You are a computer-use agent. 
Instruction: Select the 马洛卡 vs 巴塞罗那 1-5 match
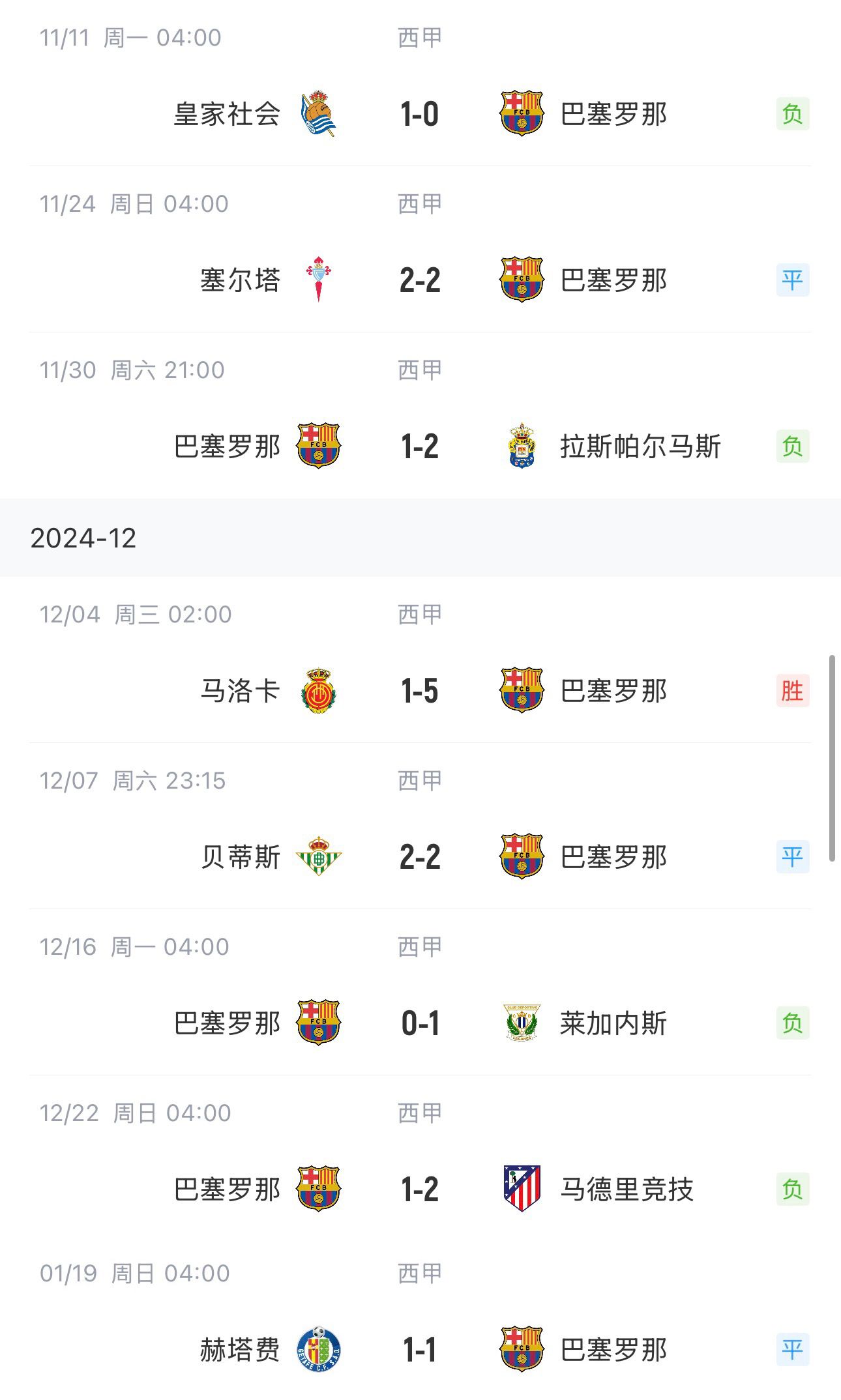pos(420,691)
